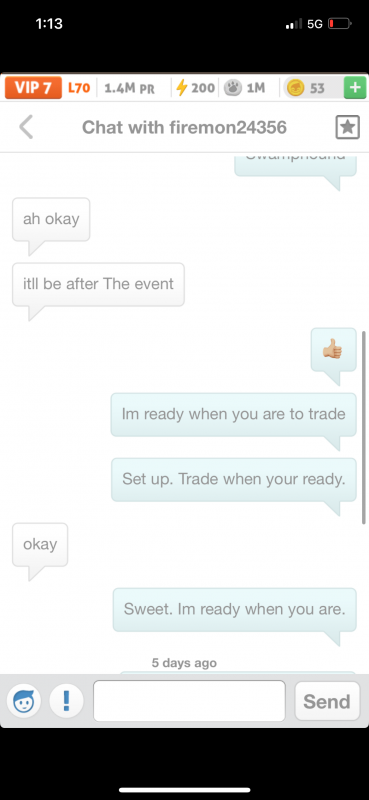Focus the message text field

tap(189, 701)
